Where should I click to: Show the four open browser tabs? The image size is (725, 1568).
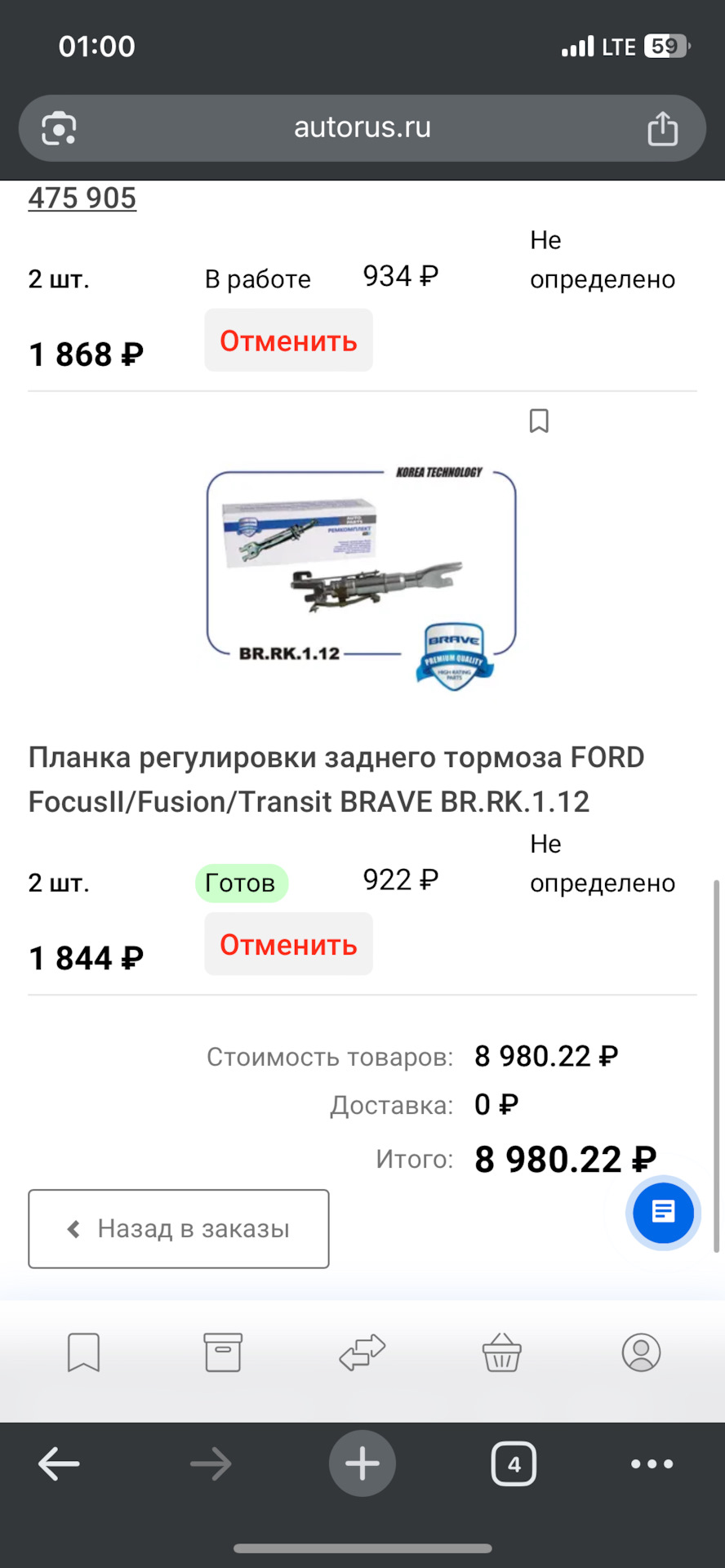click(514, 1464)
